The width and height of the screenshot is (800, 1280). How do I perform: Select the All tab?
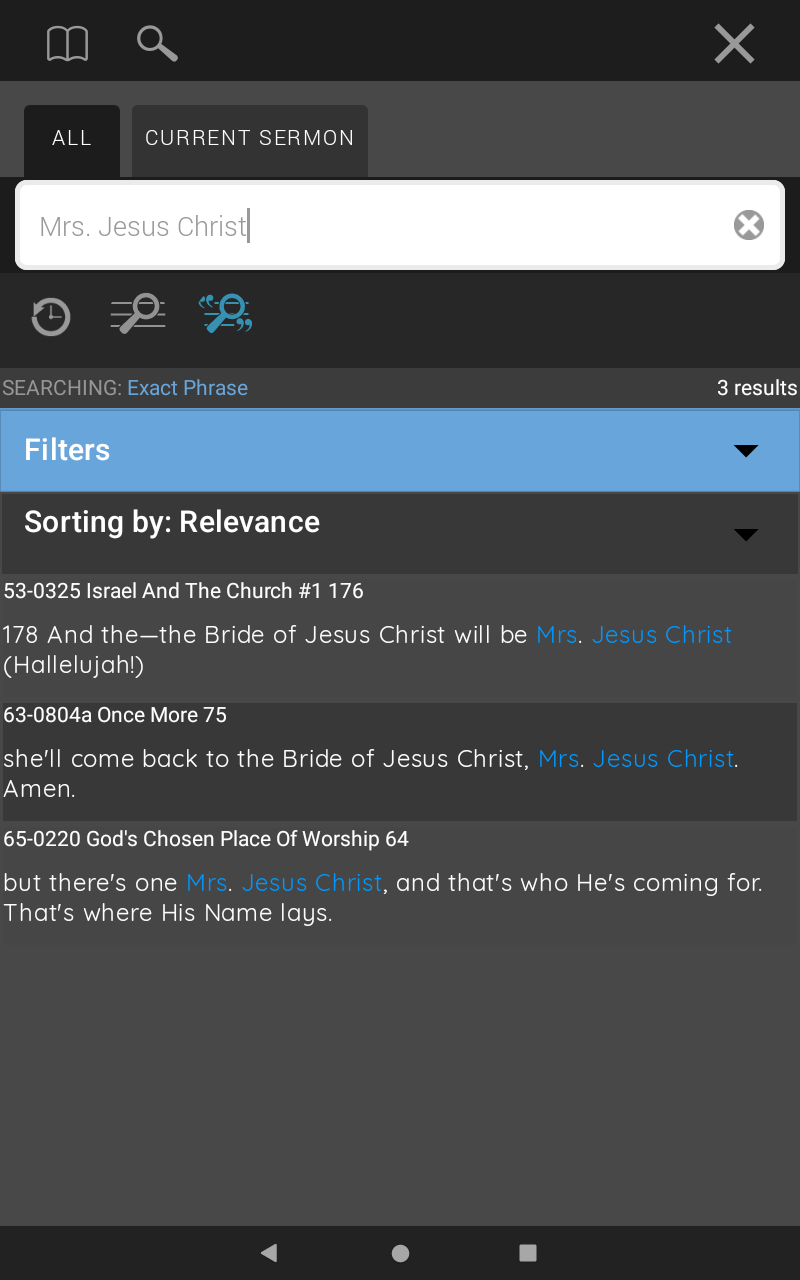tap(72, 140)
